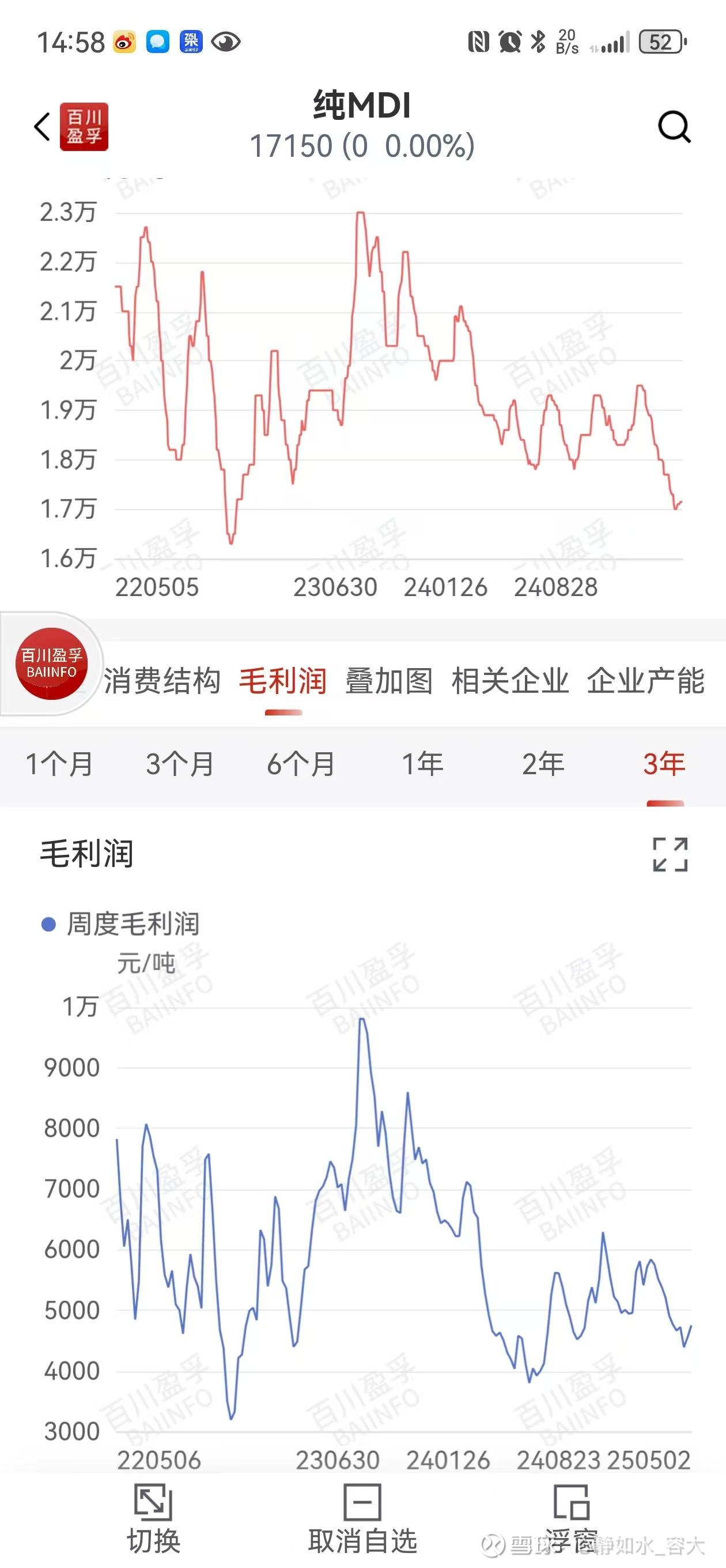Screen dimensions: 726x1568
Task: Show 6个月 of data
Action: click(301, 764)
